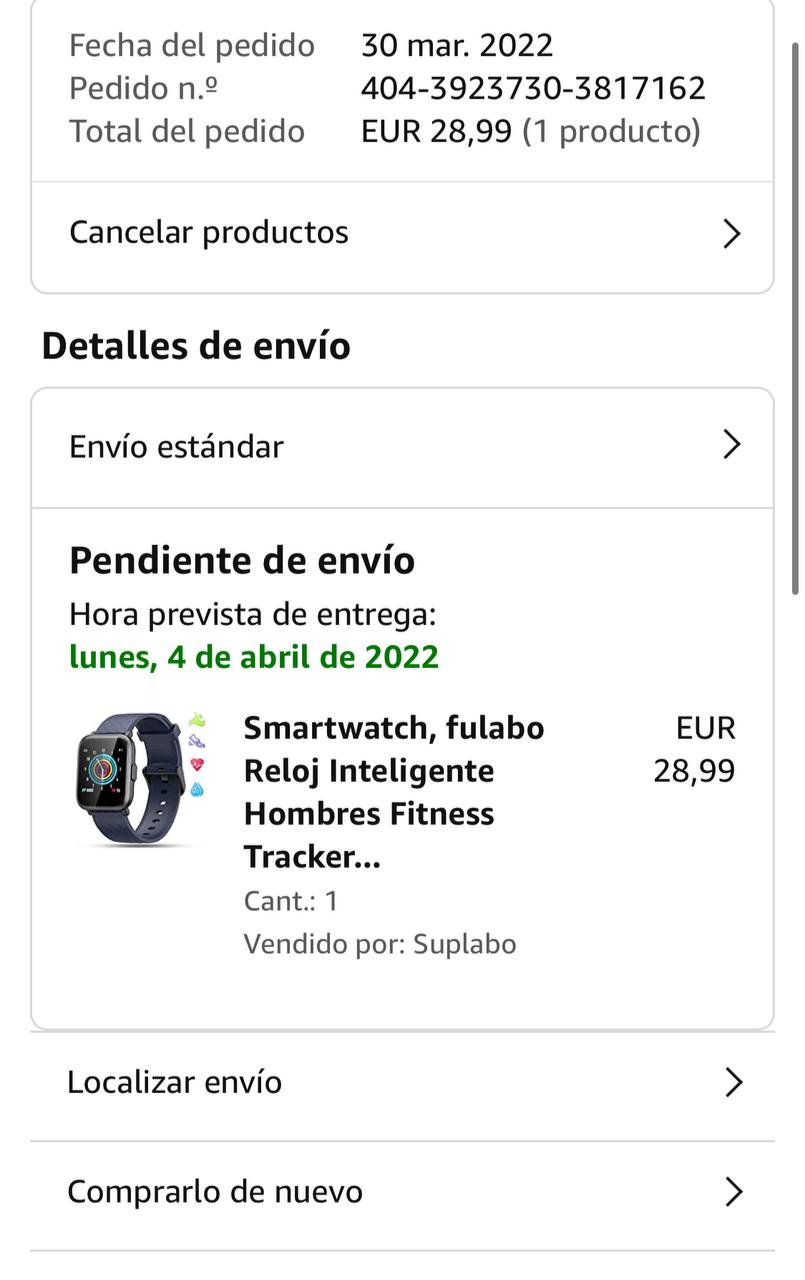Select Comprarlo de nuevo
This screenshot has height=1280, width=805.
400,1192
